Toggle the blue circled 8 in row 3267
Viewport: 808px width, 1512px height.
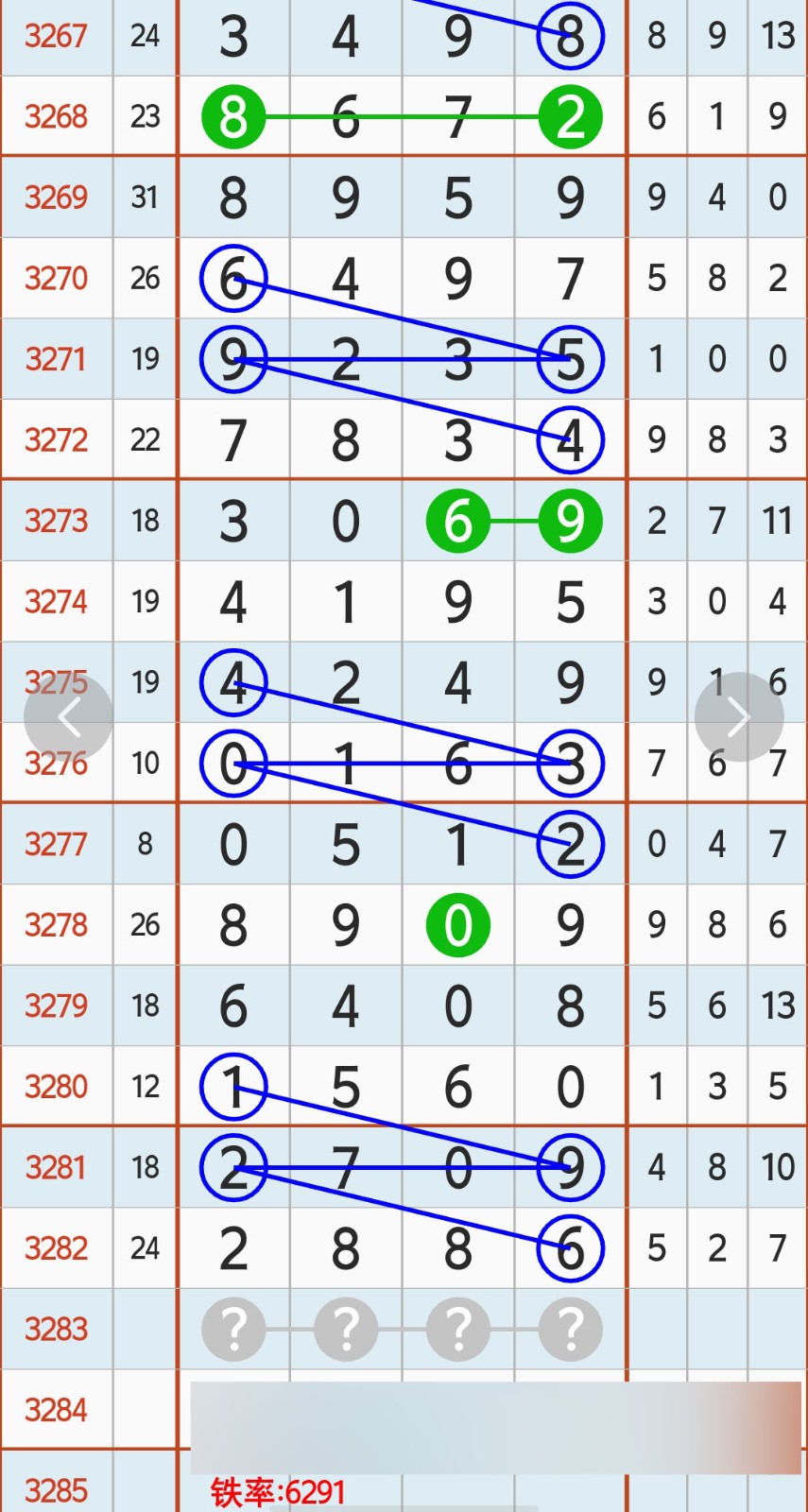pos(570,36)
